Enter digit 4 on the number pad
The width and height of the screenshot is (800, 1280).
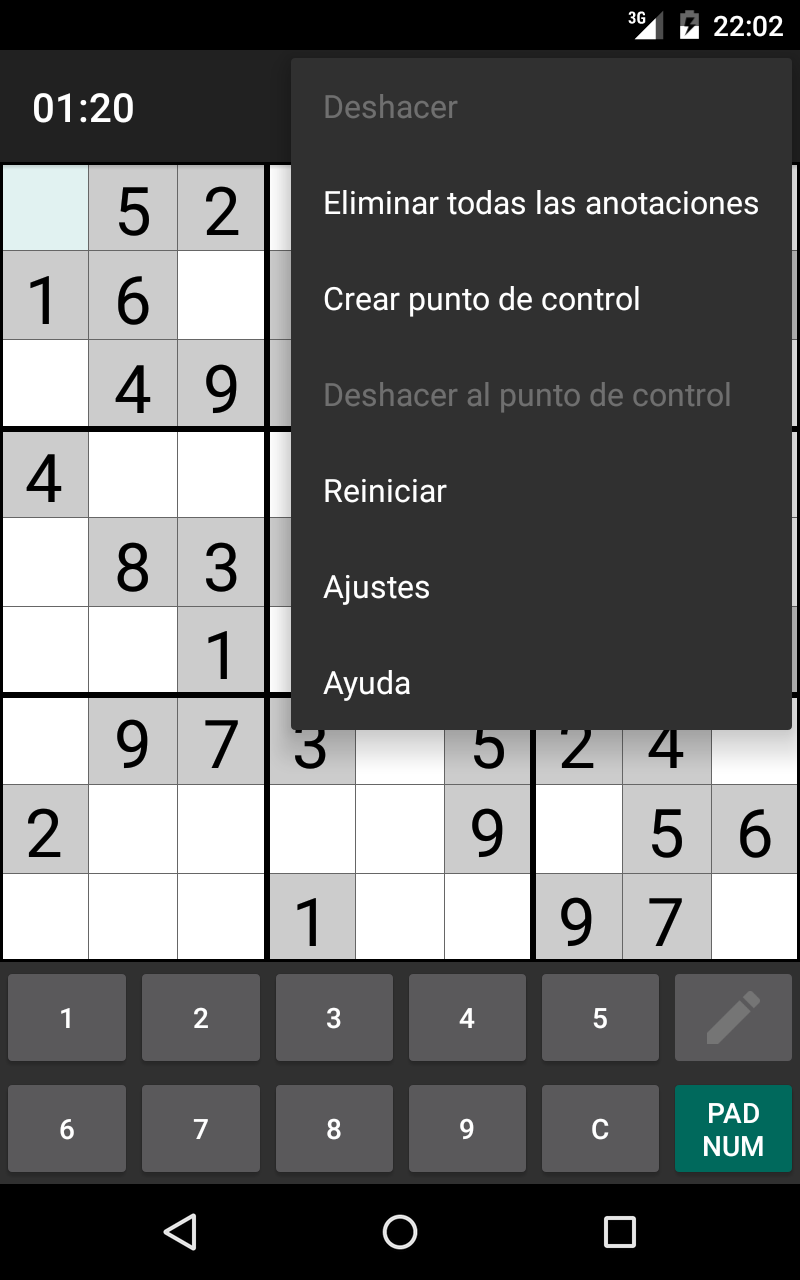point(467,1018)
